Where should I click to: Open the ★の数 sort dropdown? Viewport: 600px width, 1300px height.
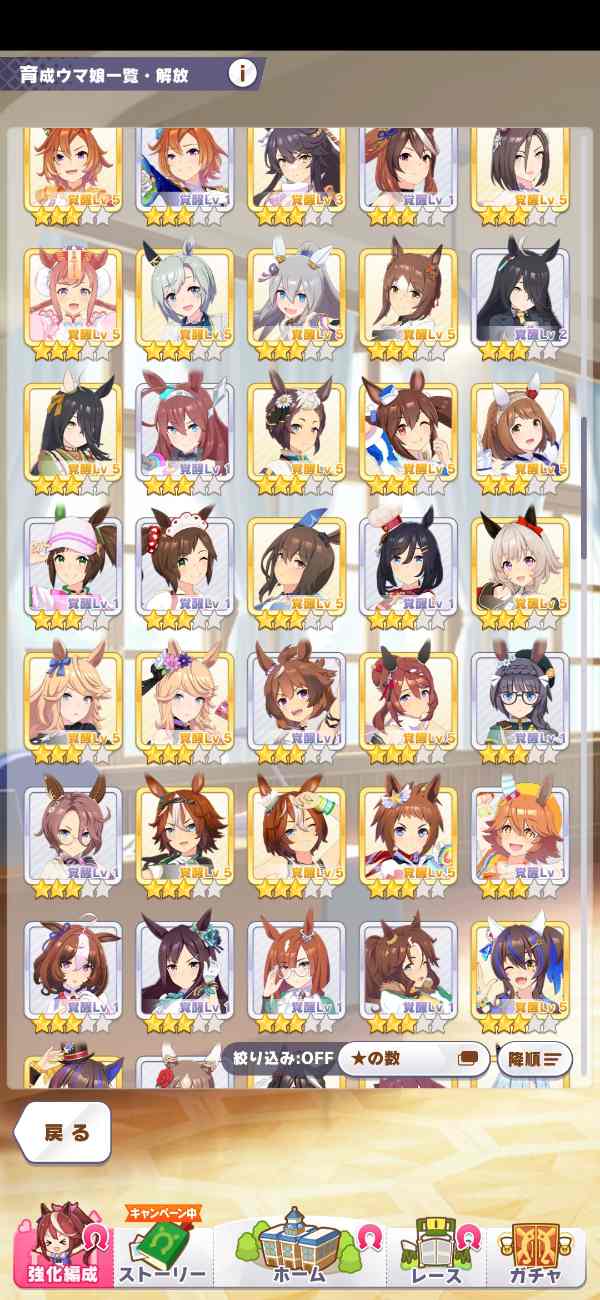pos(412,1058)
